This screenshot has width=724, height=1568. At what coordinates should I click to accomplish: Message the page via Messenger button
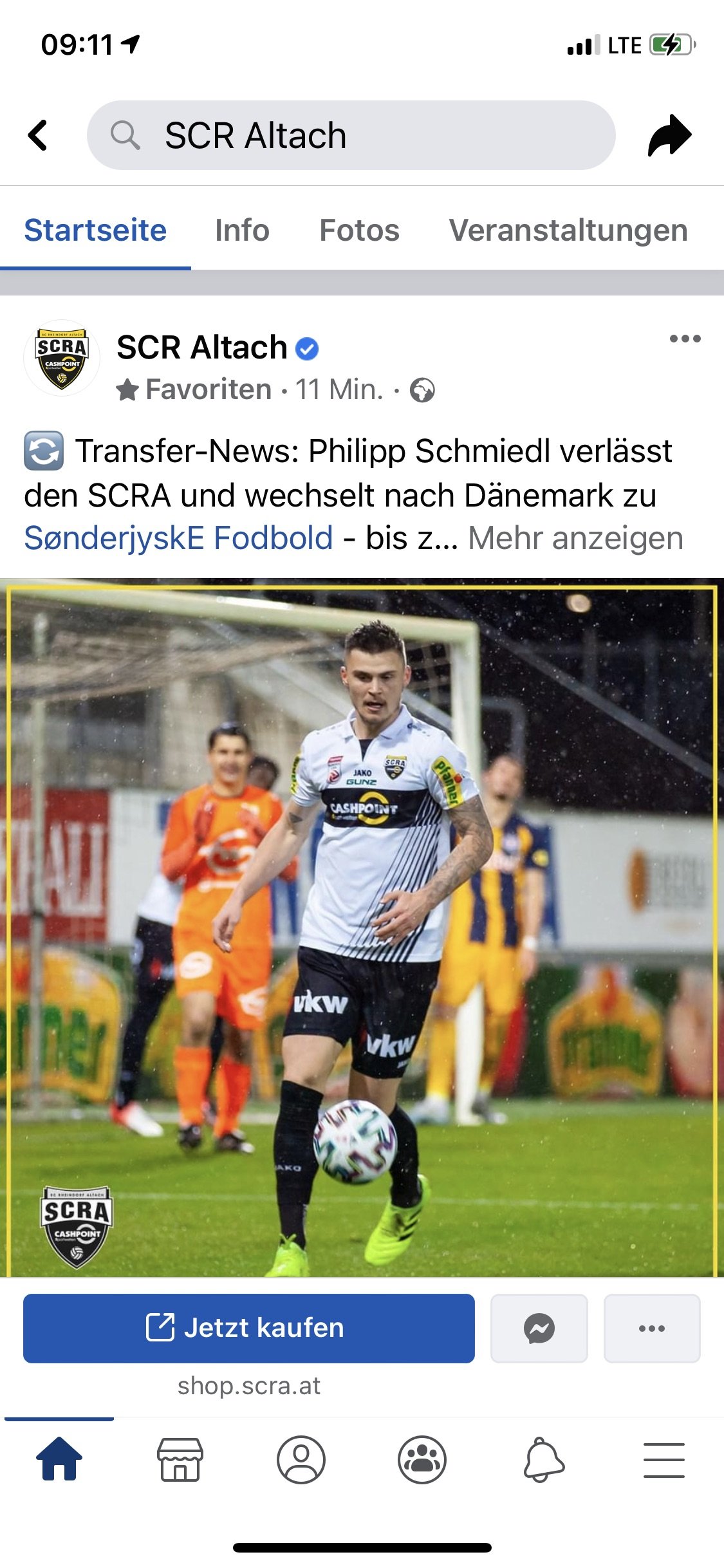tap(539, 1328)
